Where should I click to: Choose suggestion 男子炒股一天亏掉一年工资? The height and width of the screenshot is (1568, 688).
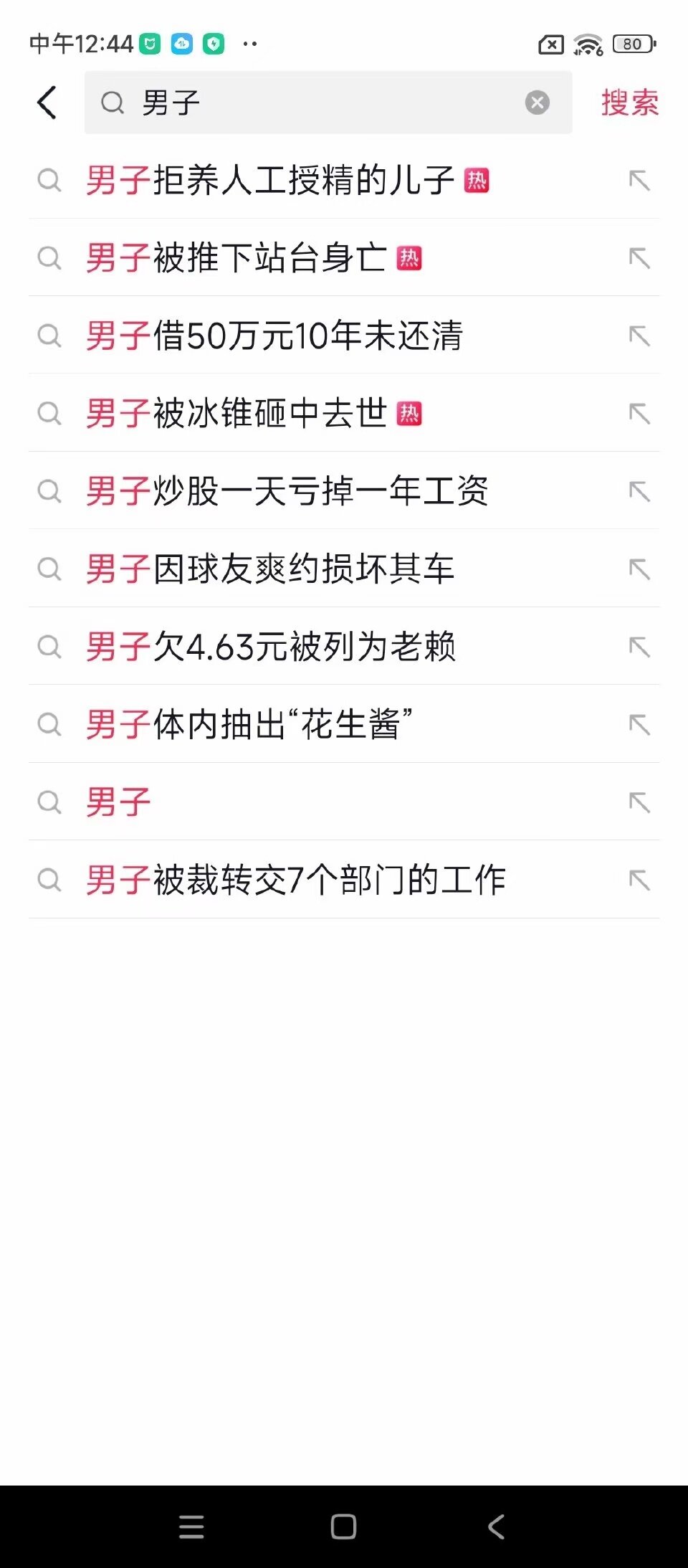pos(344,491)
